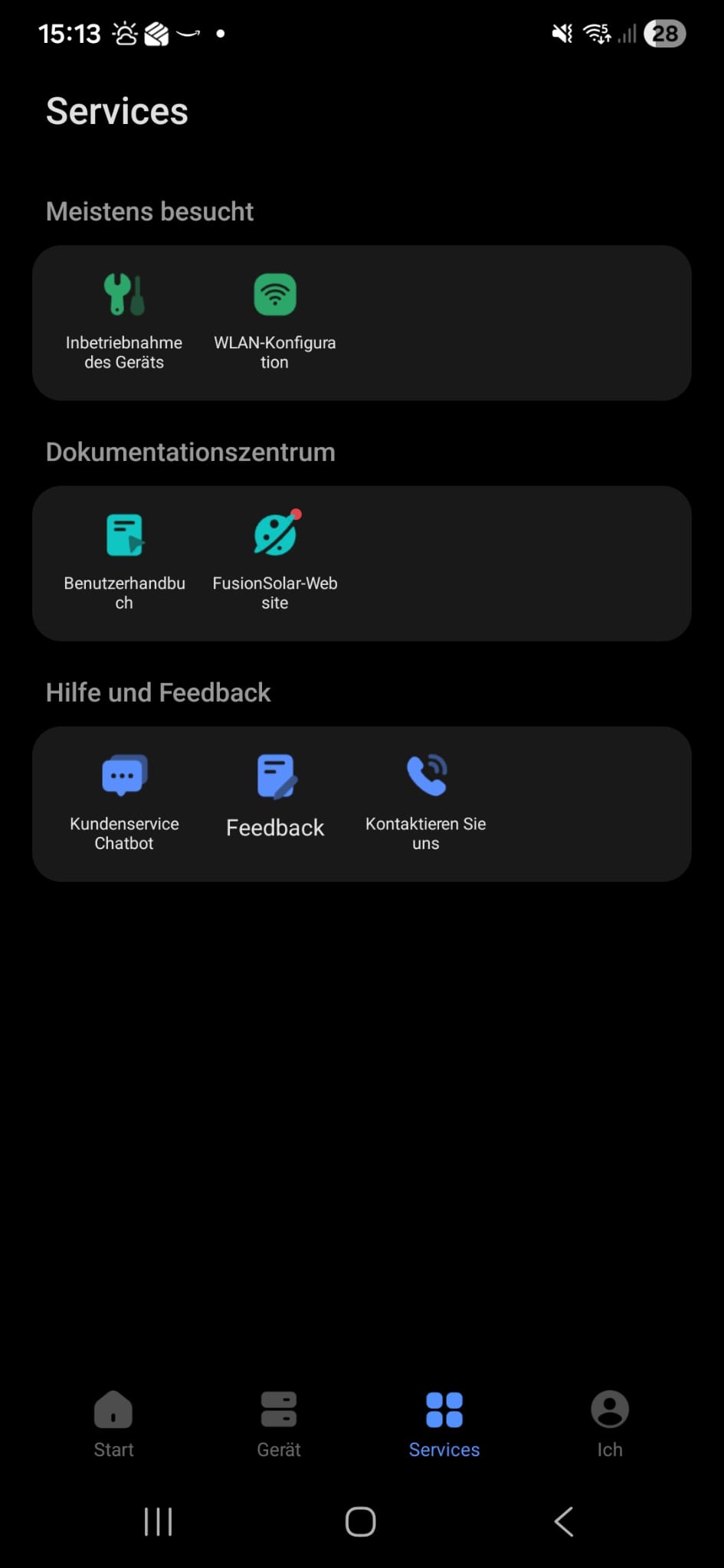
Task: Switch to the Ich profile tab
Action: (x=610, y=1424)
